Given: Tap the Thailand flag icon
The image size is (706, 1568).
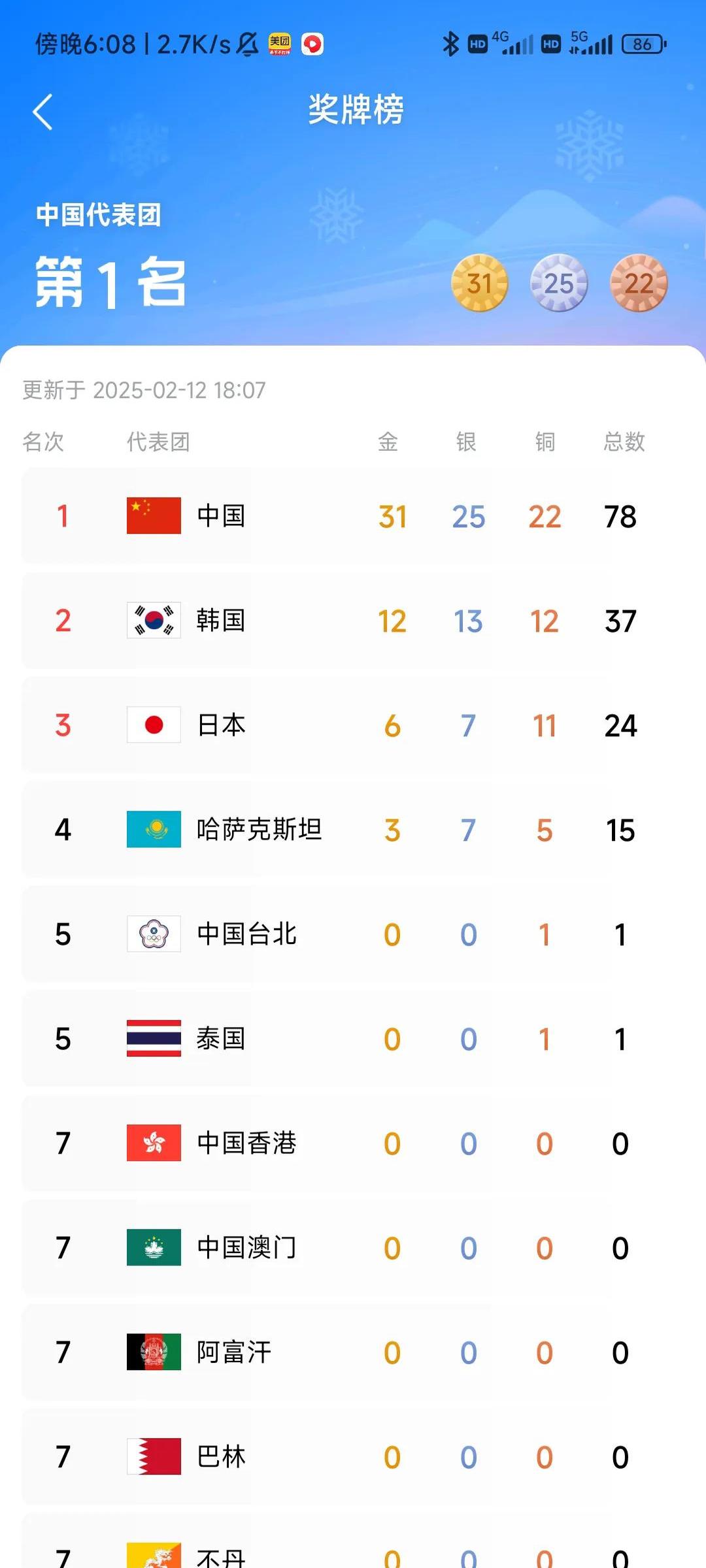Looking at the screenshot, I should 152,1039.
